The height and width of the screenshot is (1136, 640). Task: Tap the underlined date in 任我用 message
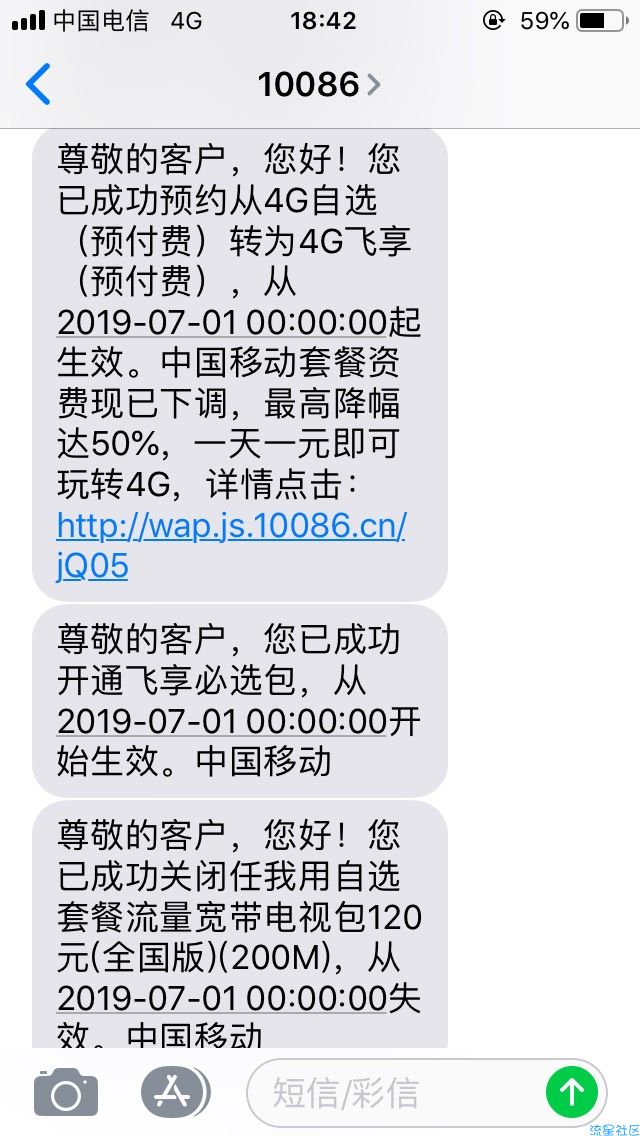(x=223, y=1000)
